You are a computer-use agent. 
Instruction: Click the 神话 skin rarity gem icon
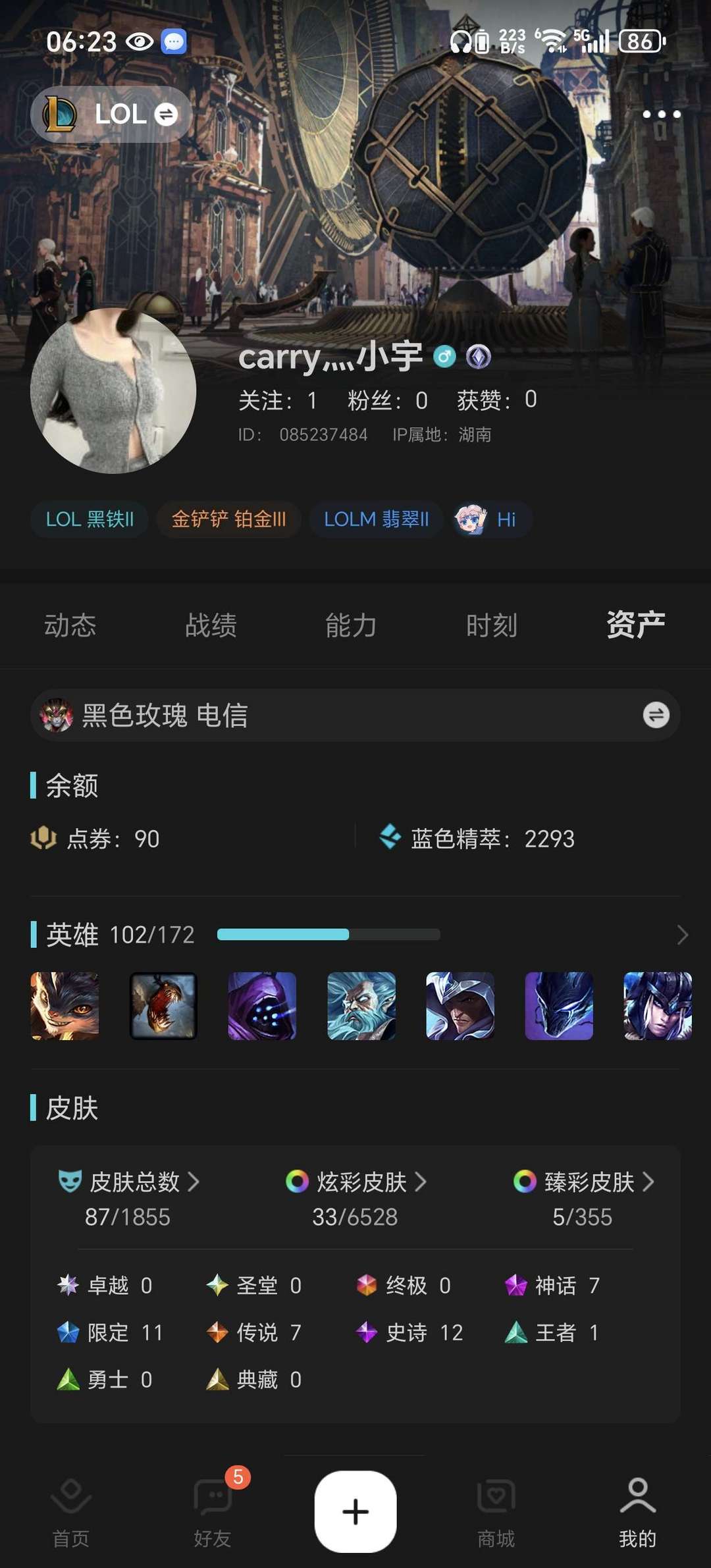click(x=522, y=1286)
